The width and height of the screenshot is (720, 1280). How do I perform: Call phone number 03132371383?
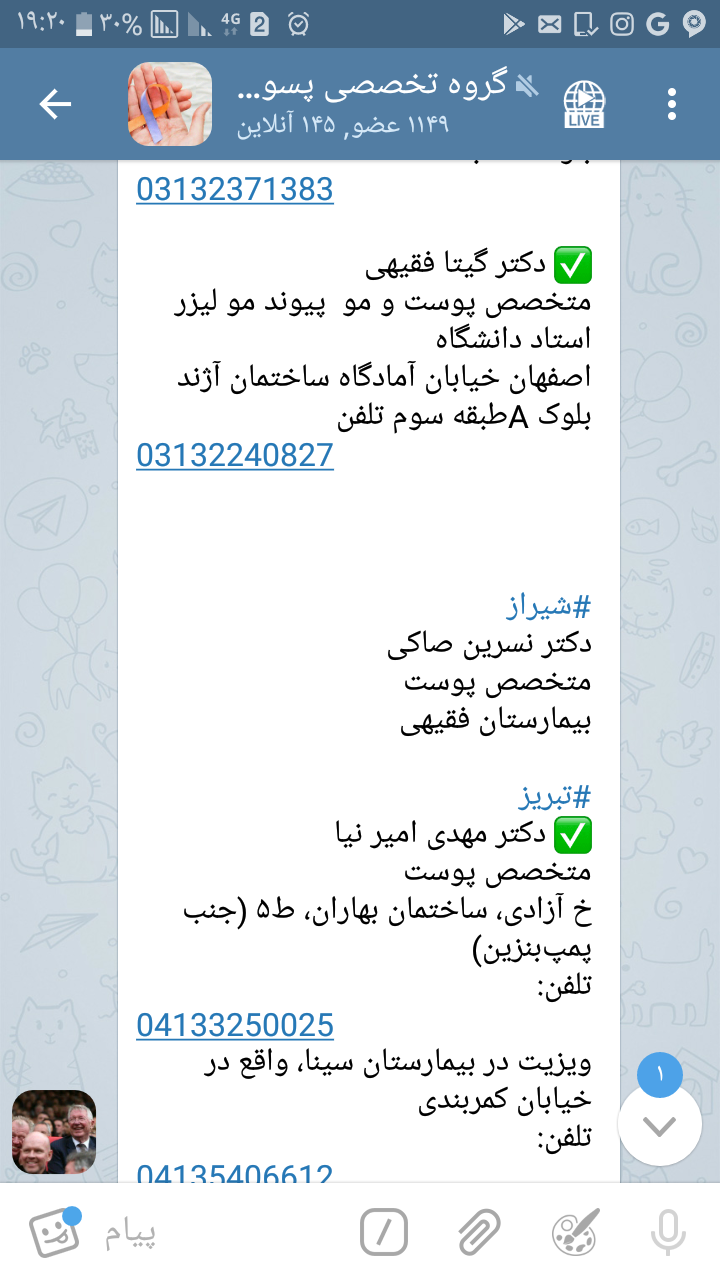[x=235, y=189]
